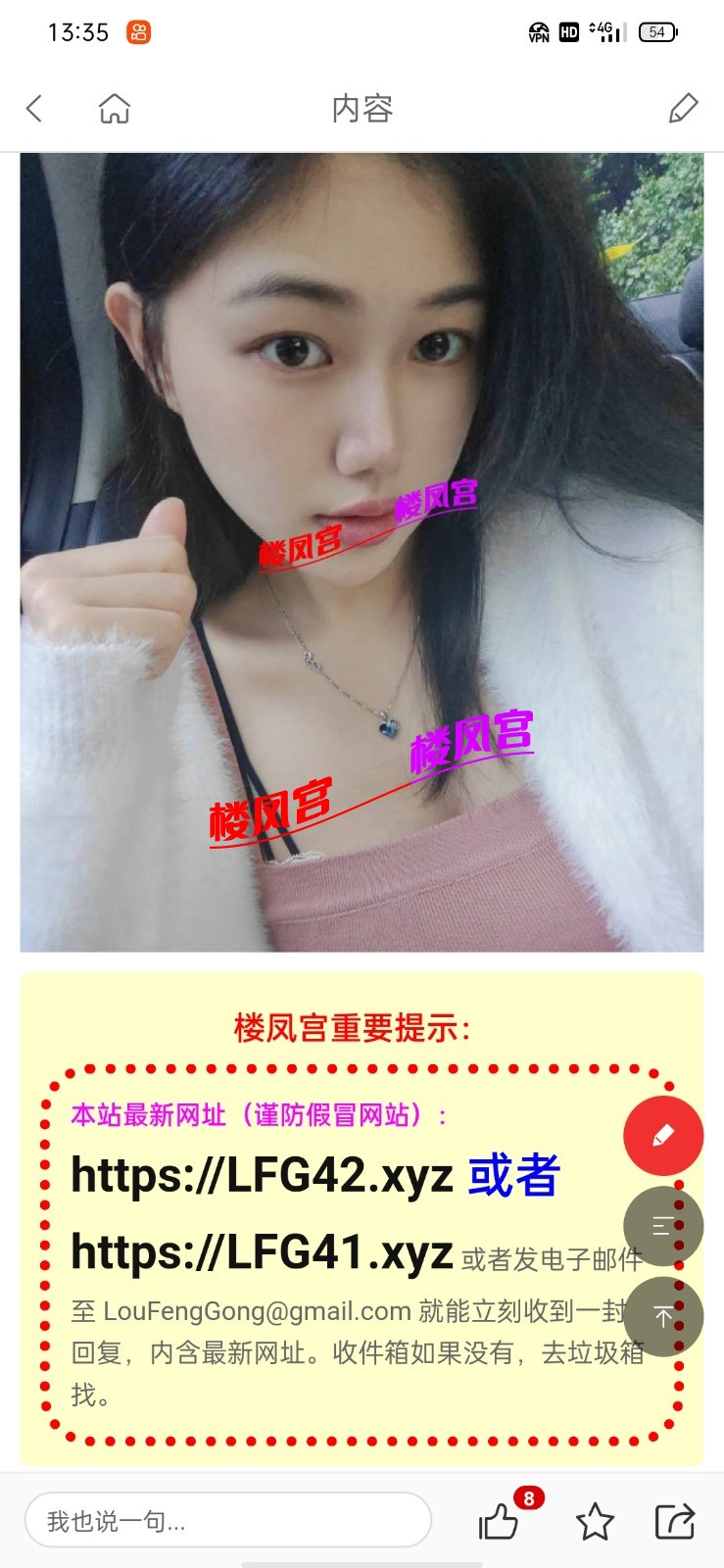The width and height of the screenshot is (724, 1568).
Task: Add this post to favorites
Action: pyautogui.click(x=595, y=1522)
